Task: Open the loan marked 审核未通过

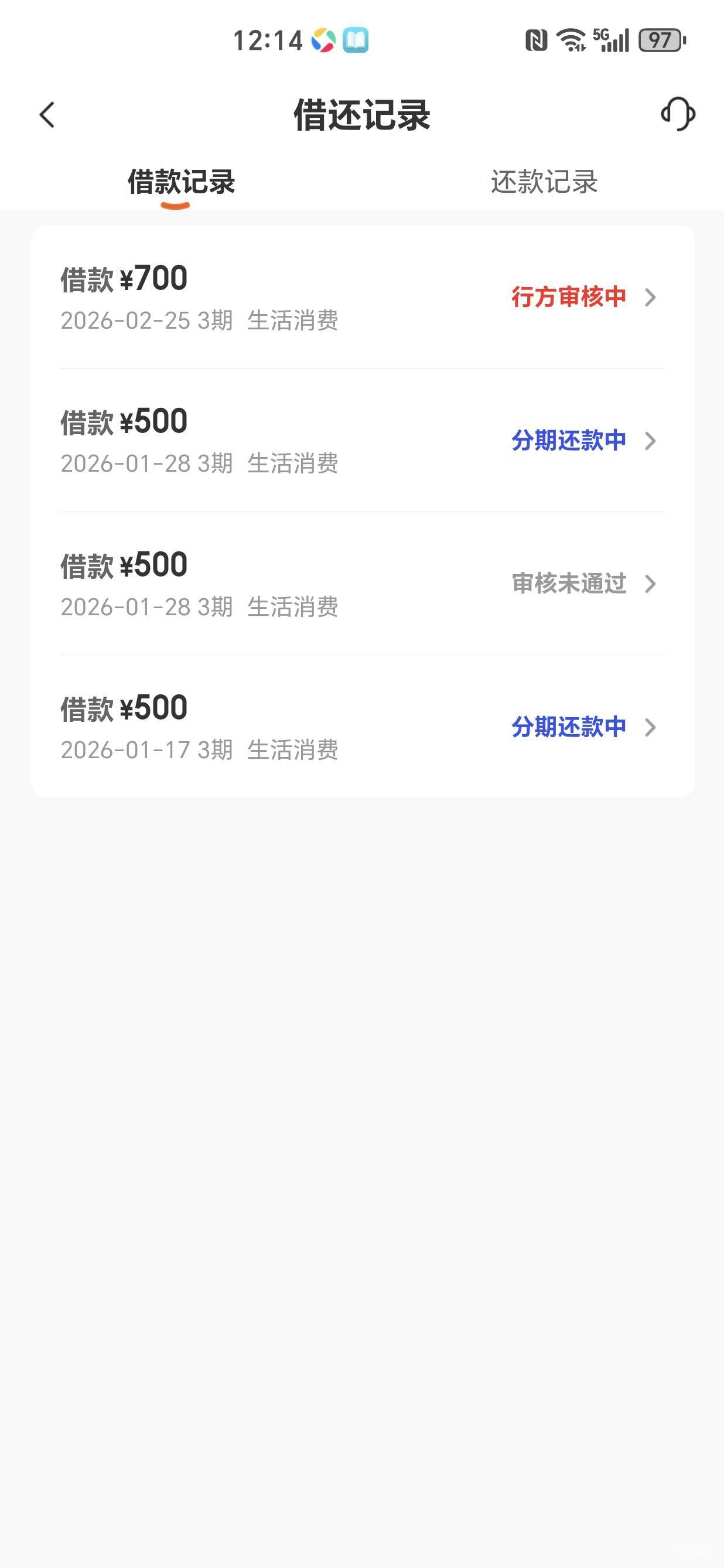Action: [x=362, y=584]
